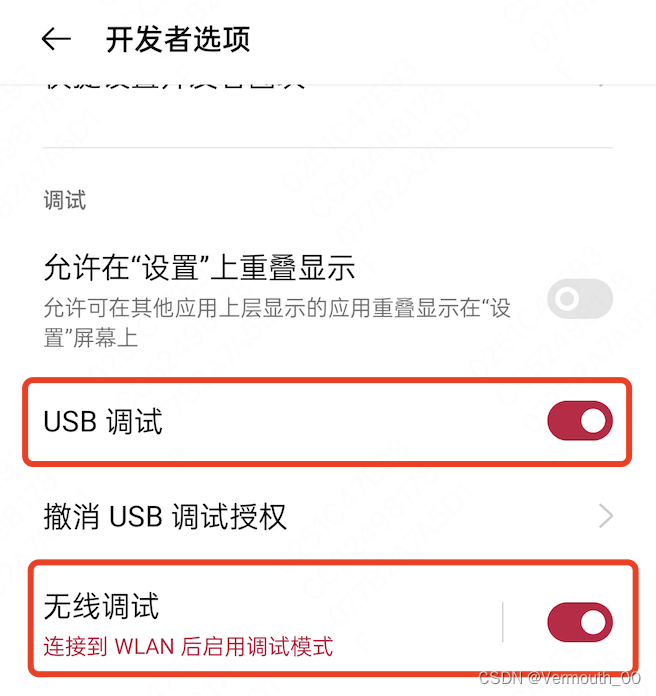
Task: Open 撤消 USB 调试授权
Action: [328, 516]
